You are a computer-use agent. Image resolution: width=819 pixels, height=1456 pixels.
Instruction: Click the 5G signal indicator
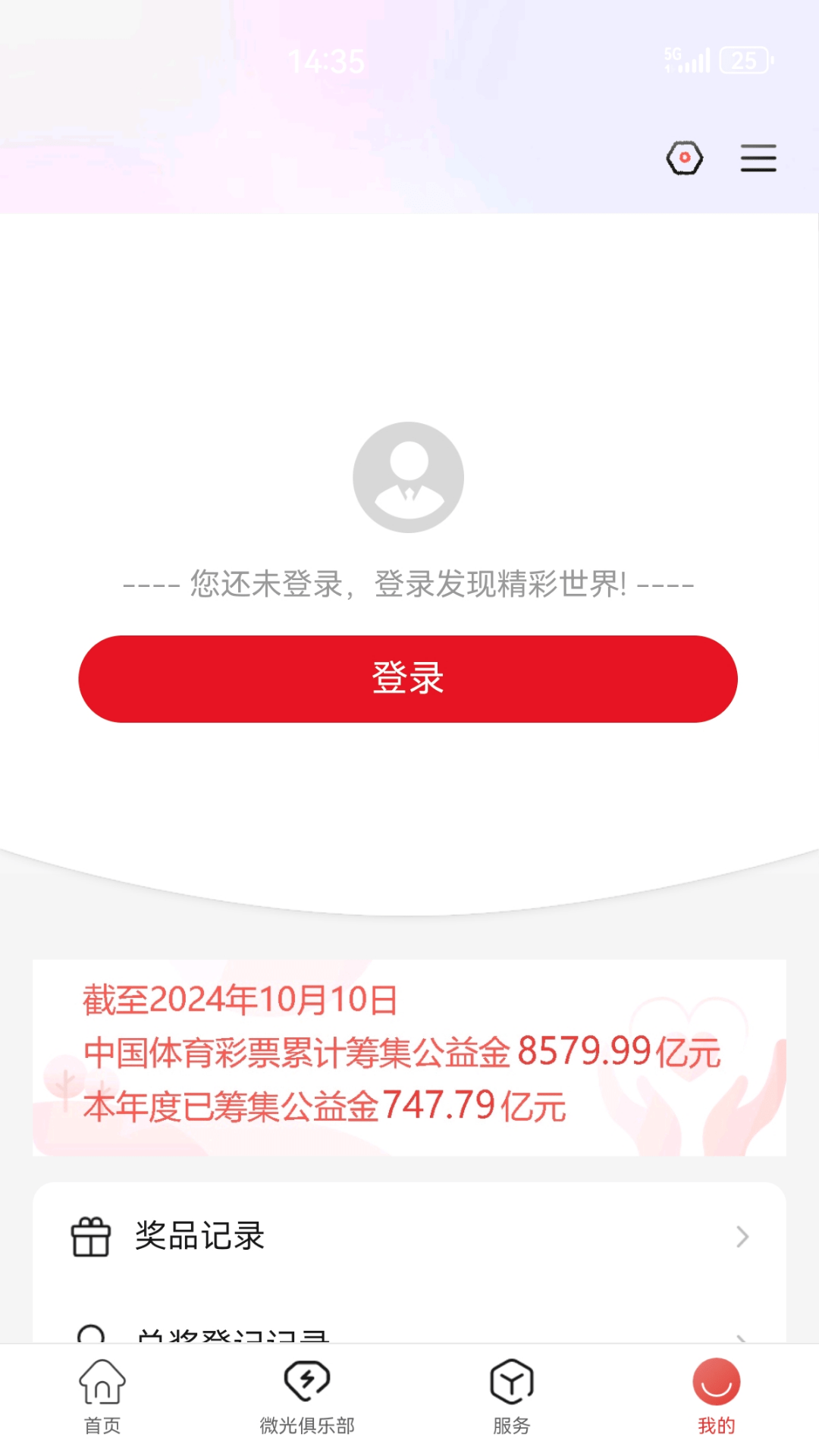687,61
